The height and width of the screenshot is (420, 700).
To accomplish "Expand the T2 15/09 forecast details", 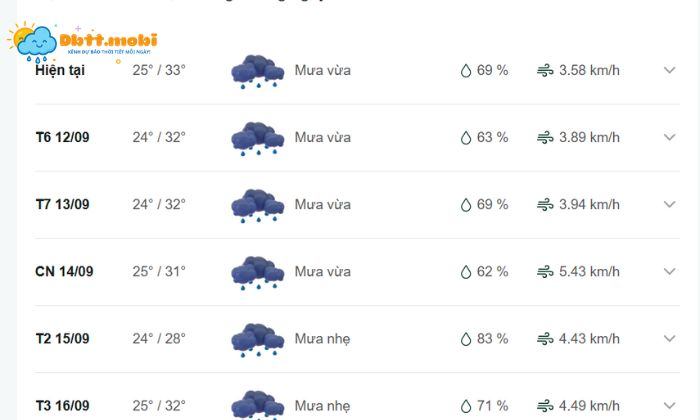I will click(670, 338).
